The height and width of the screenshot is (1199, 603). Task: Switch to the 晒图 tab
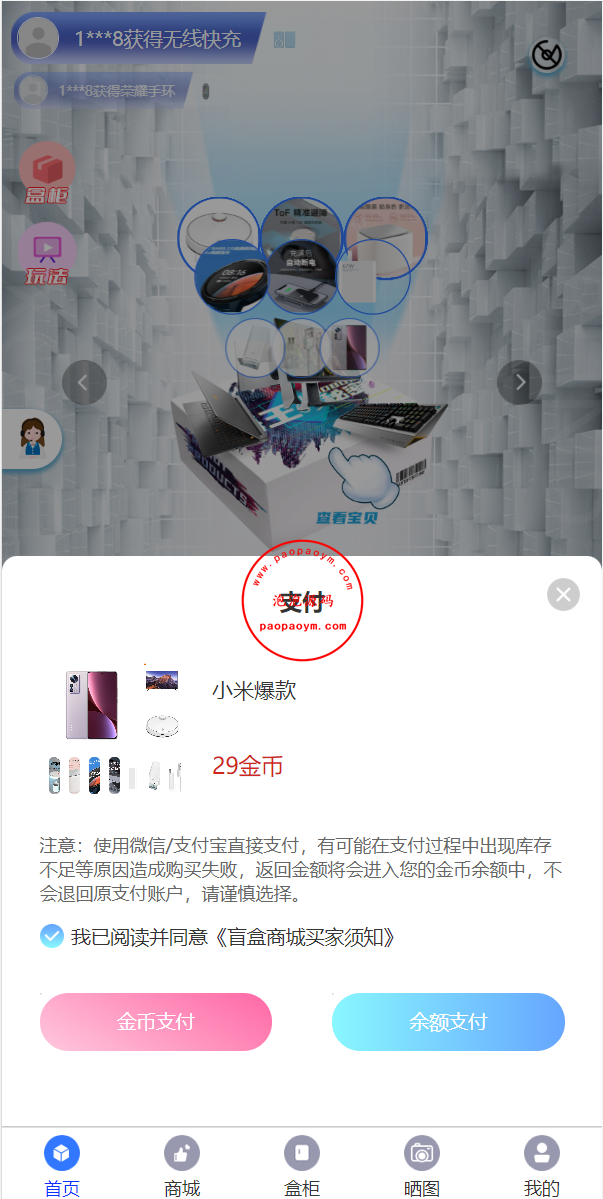[422, 1165]
